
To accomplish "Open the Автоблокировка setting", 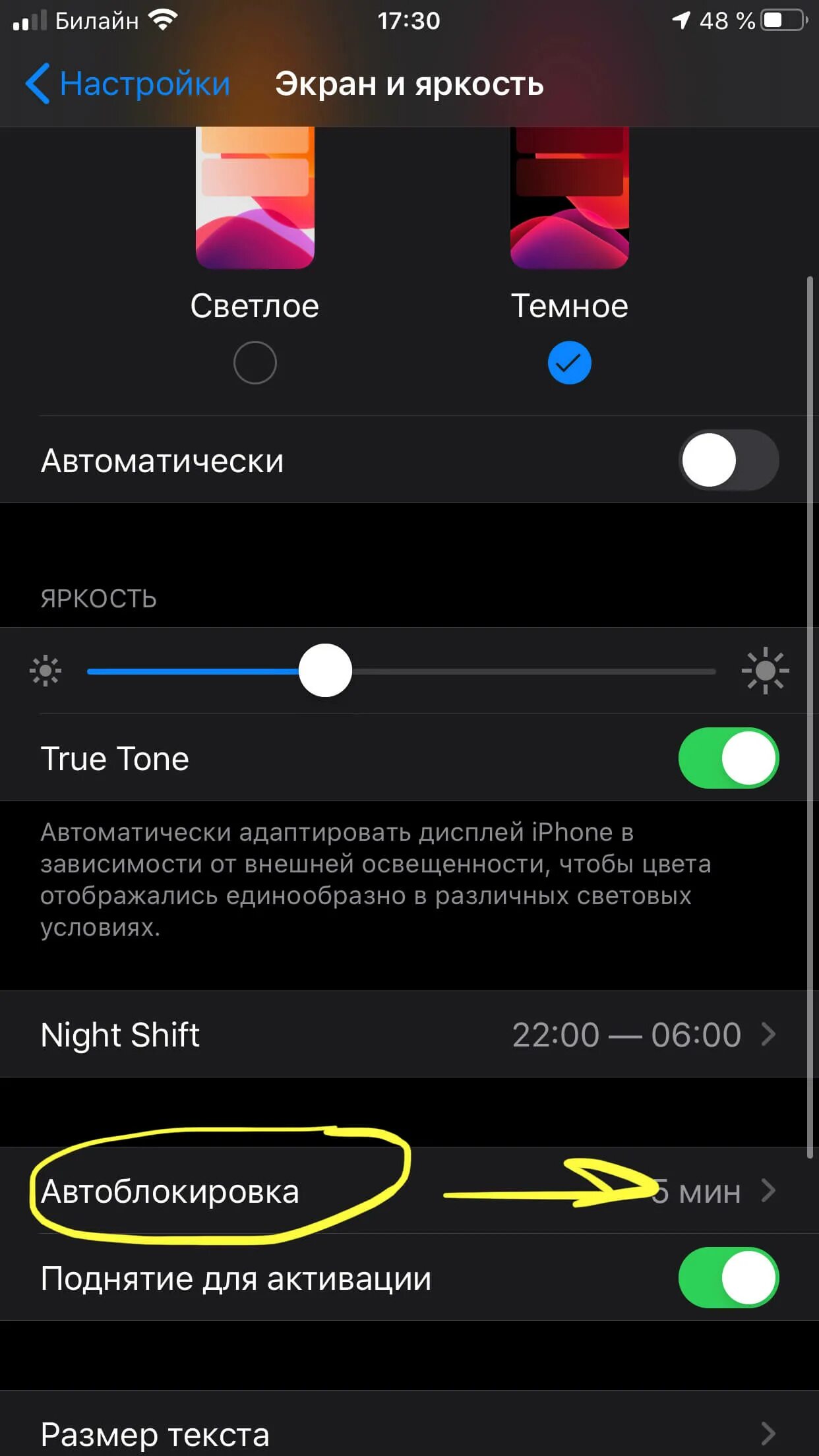I will (409, 1191).
